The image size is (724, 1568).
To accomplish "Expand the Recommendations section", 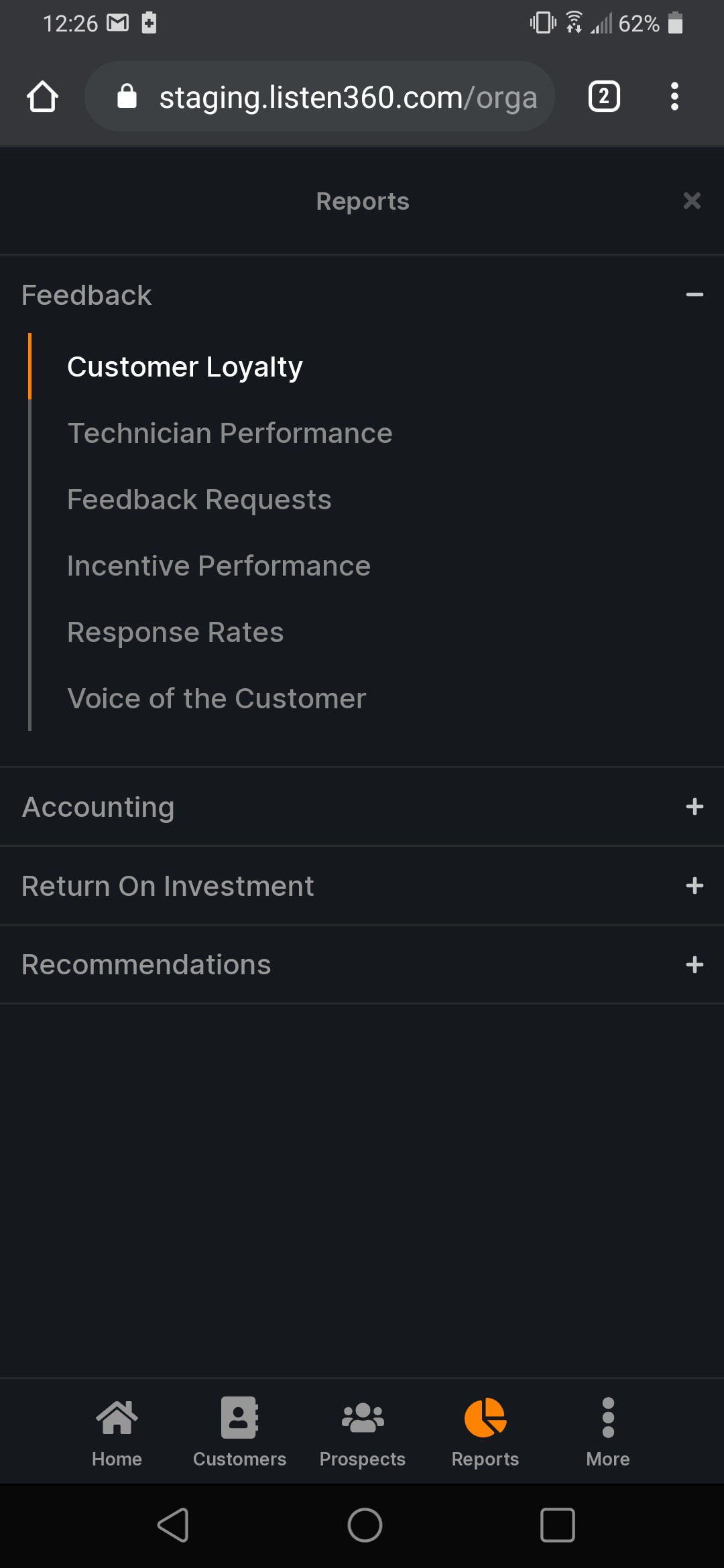I will 362,965.
